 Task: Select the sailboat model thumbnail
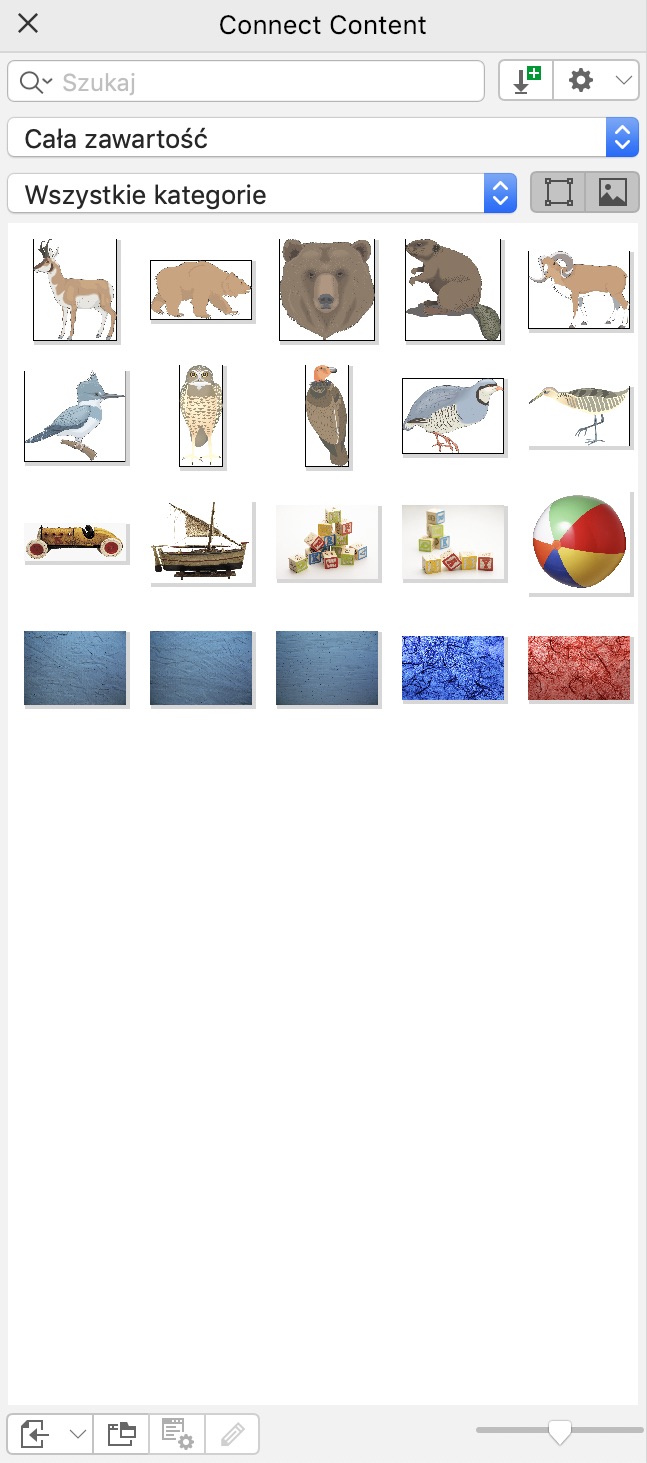coord(200,542)
